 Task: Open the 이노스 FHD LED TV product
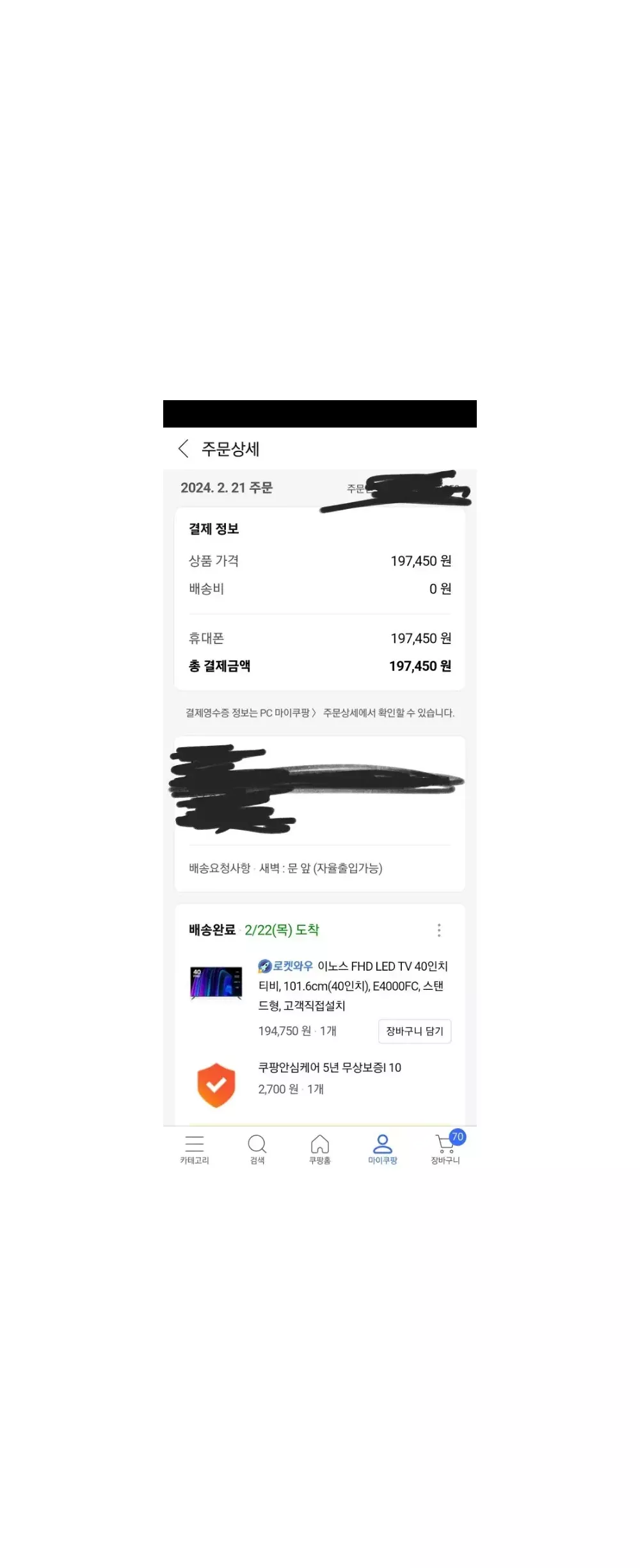(352, 985)
